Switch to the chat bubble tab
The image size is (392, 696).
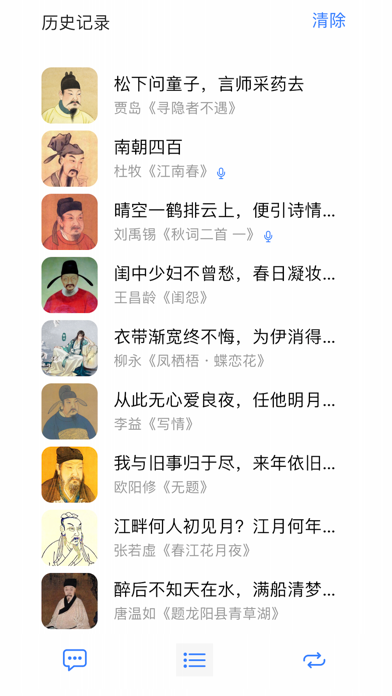point(75,660)
